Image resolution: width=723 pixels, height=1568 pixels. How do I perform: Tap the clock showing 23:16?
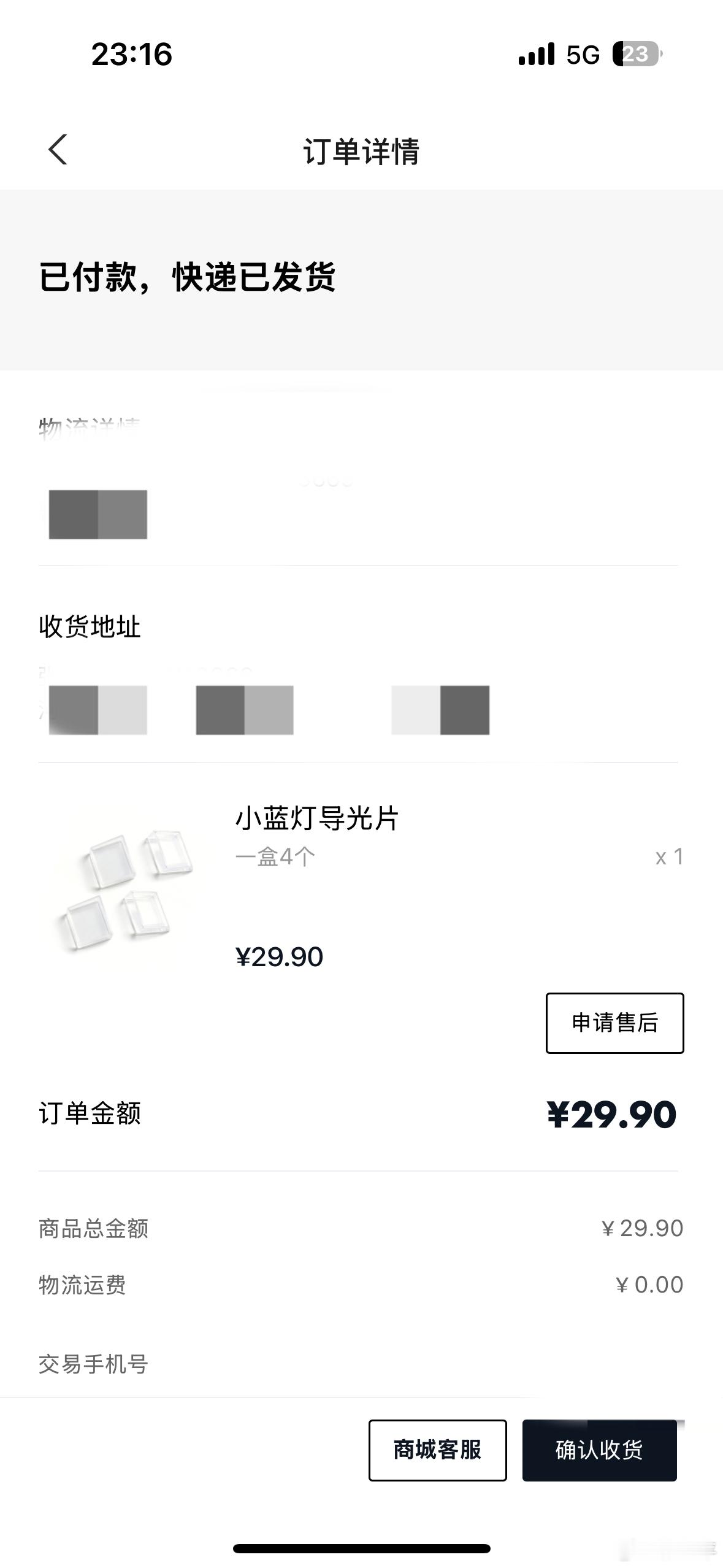point(132,56)
